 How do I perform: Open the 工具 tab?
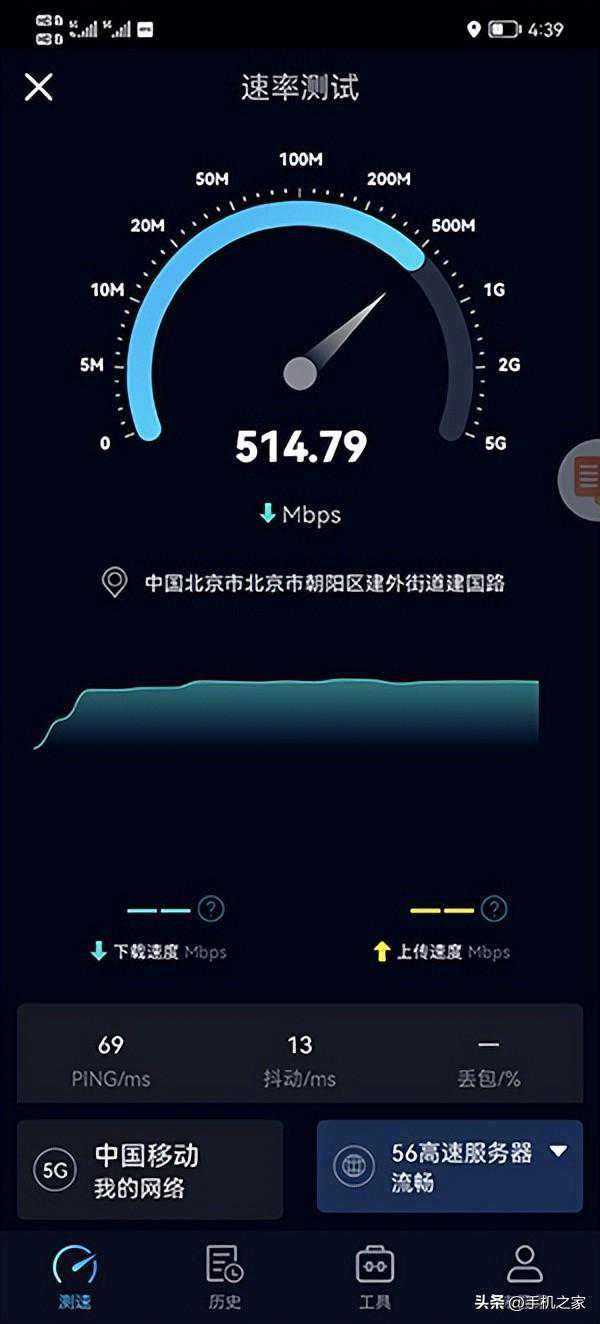(x=374, y=1276)
